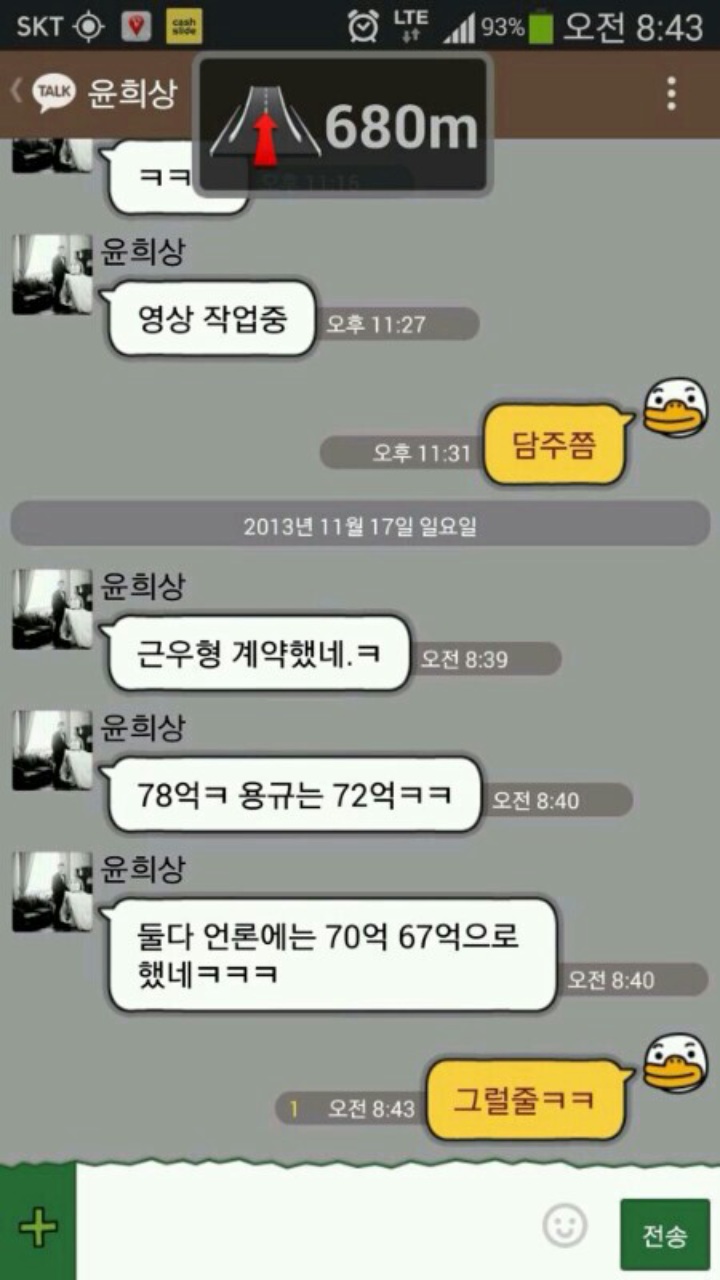Open the plus attachment menu
Image resolution: width=720 pixels, height=1280 pixels.
(x=38, y=1227)
